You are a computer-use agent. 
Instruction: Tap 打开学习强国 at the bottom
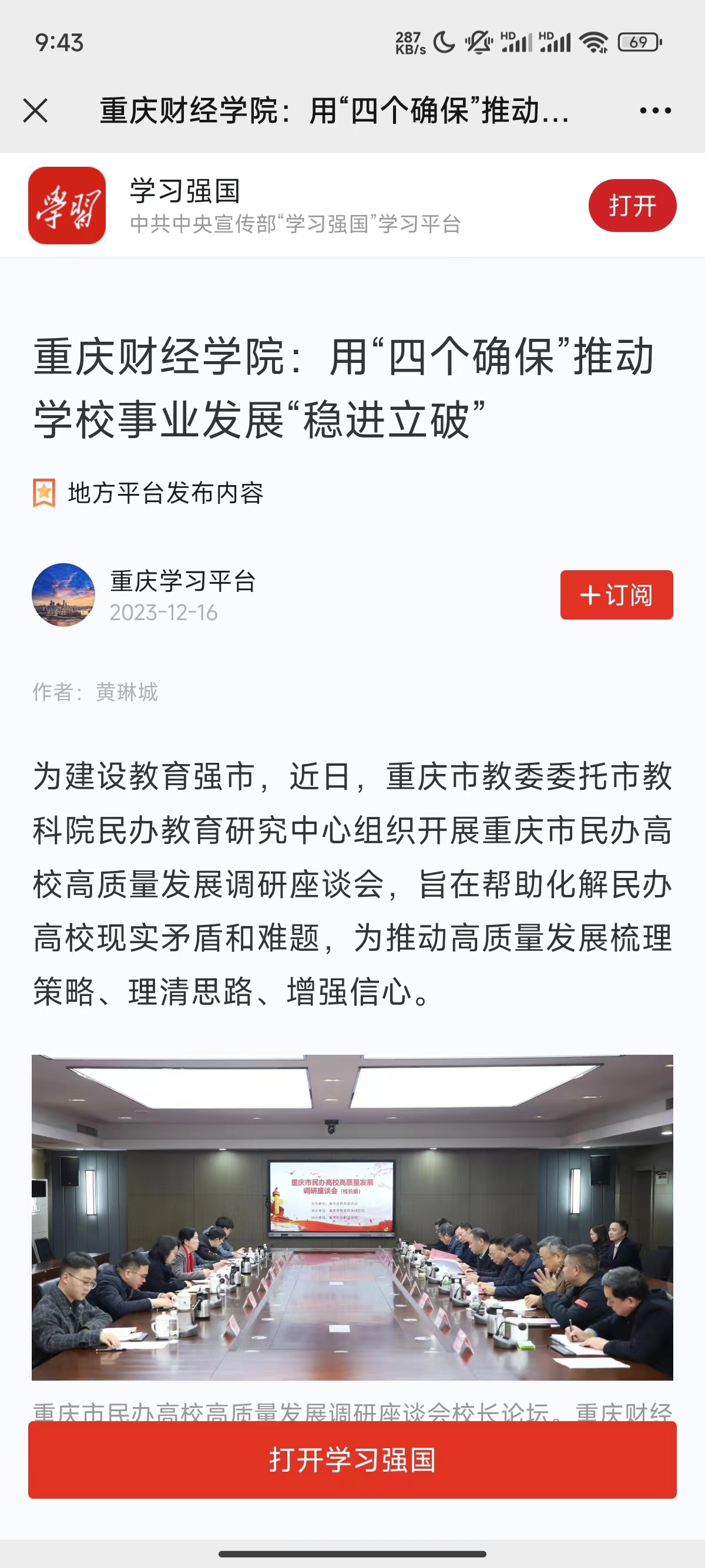point(352,1460)
